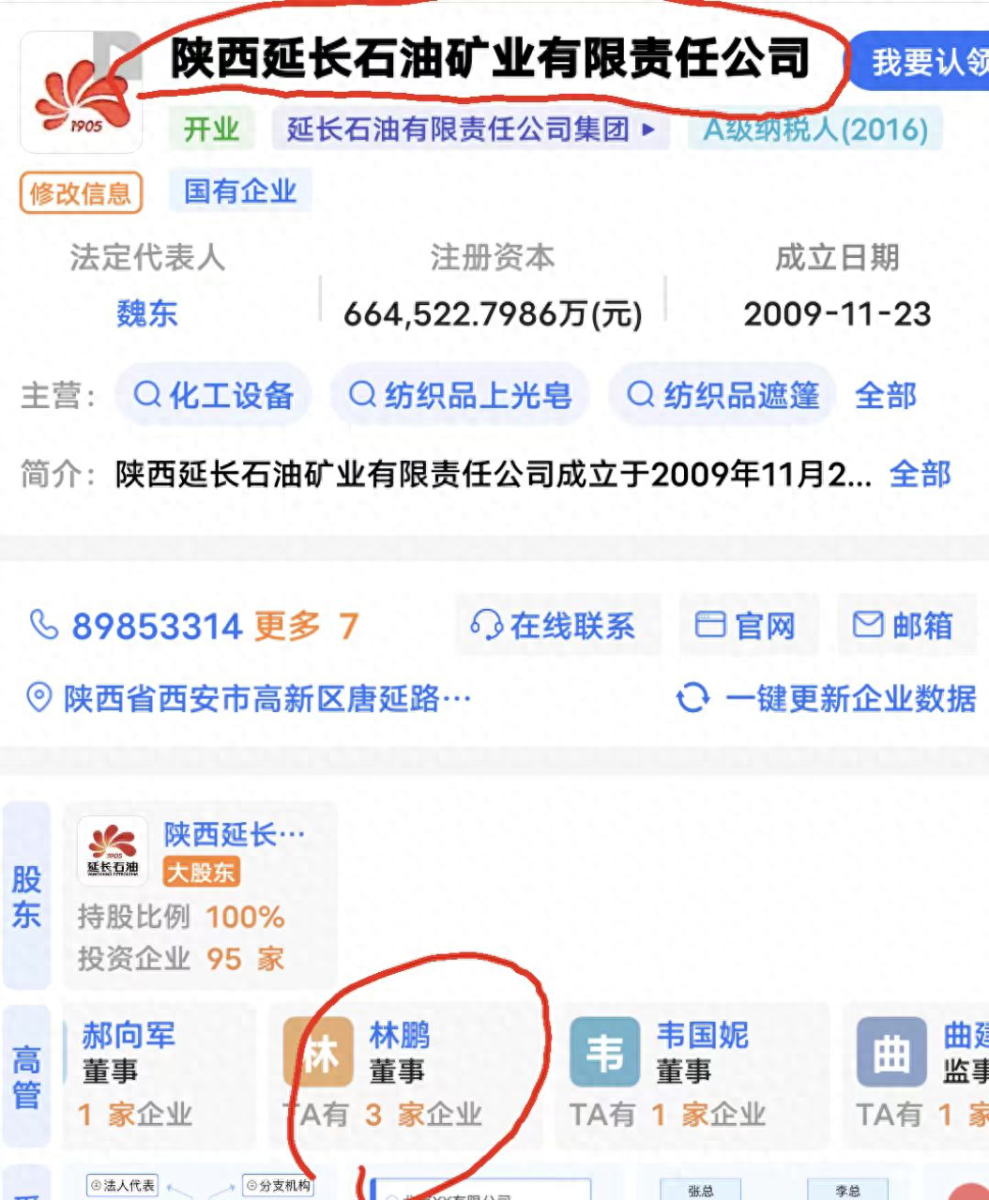View 更多 7 phone numbers

(306, 627)
